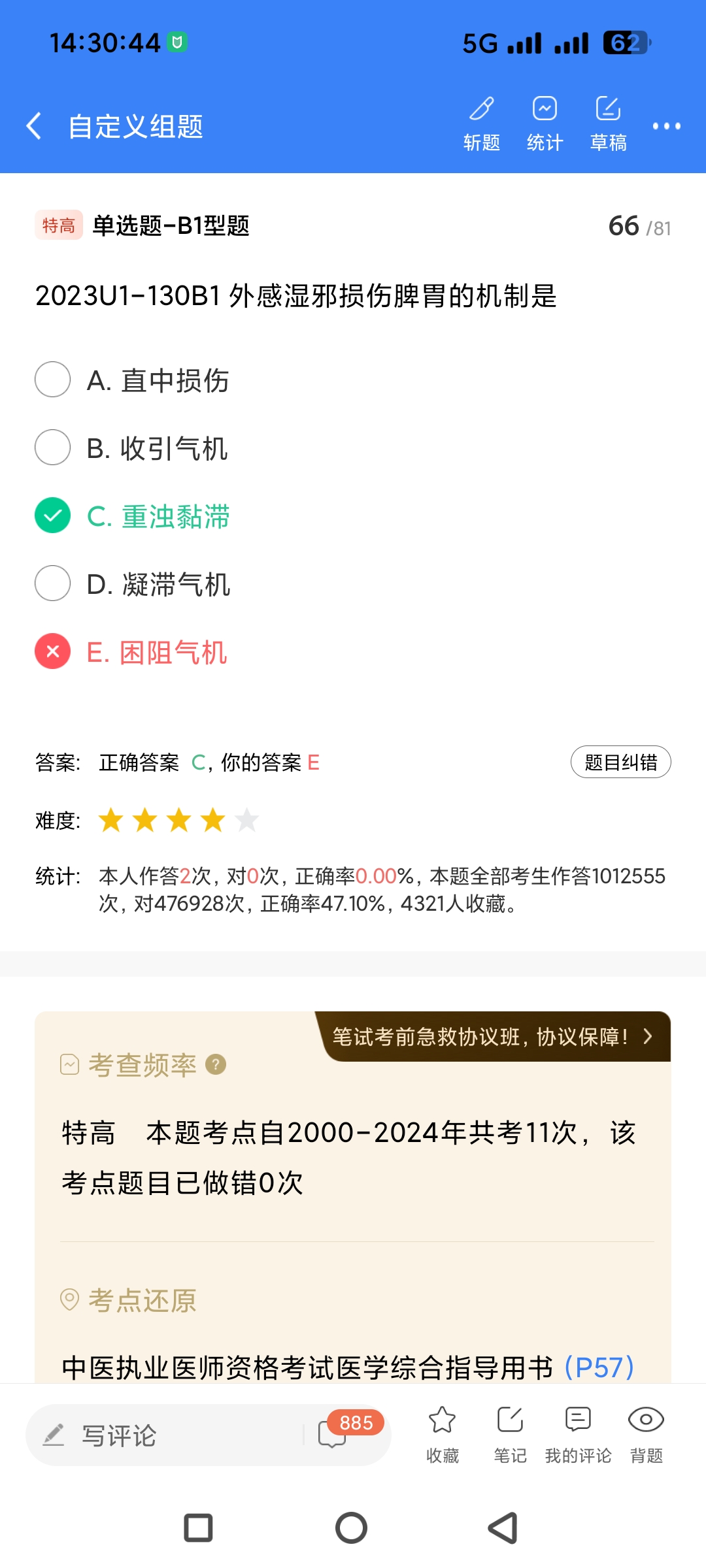Open the three-dot overflow menu
The height and width of the screenshot is (1568, 706).
click(666, 126)
